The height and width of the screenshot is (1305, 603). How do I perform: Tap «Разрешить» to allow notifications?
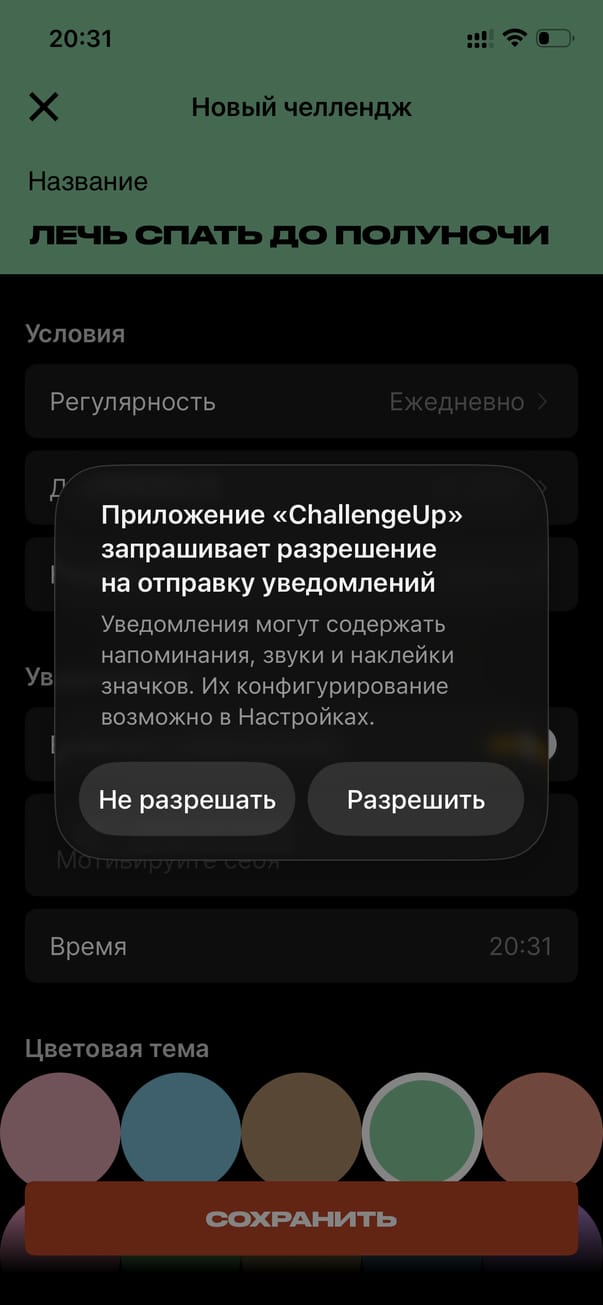[x=415, y=799]
